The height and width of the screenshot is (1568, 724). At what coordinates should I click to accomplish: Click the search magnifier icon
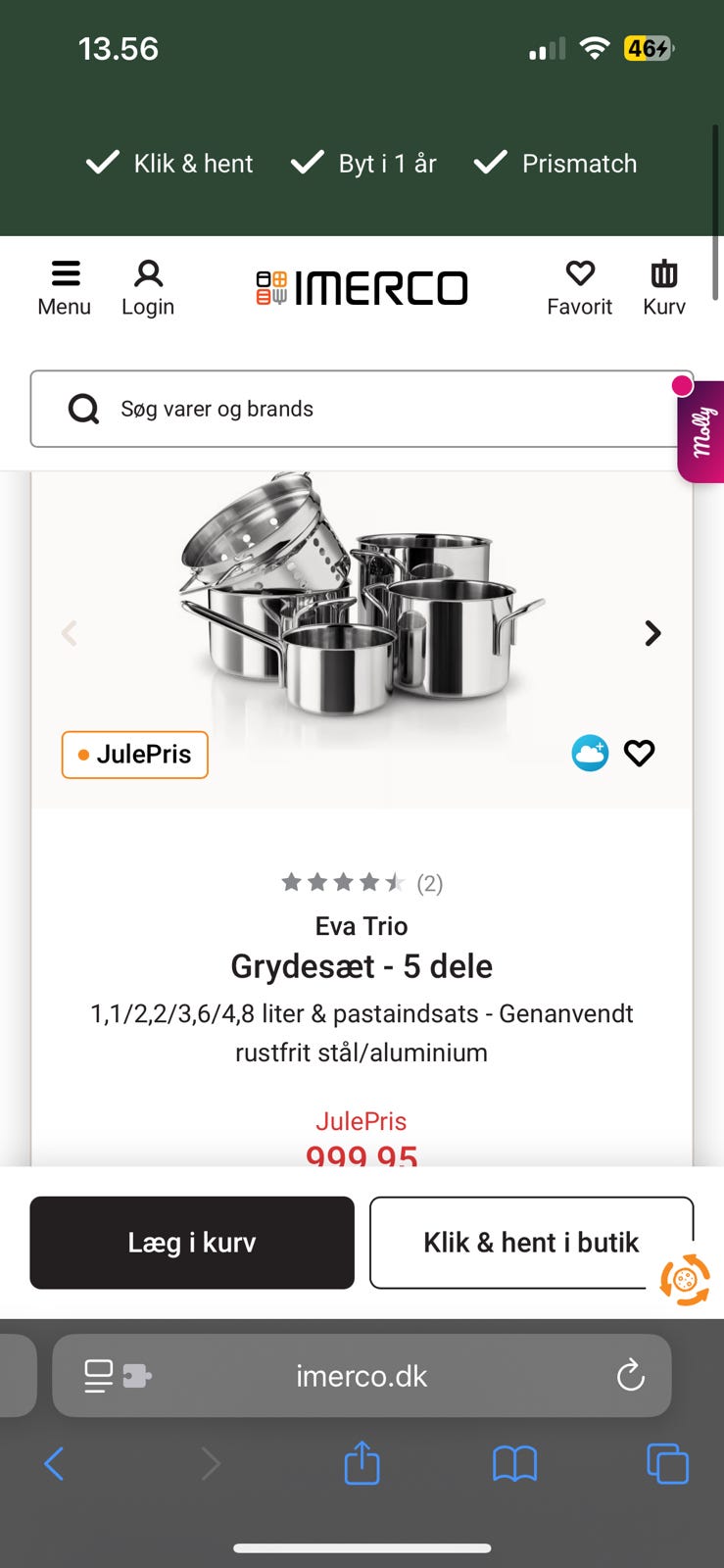tap(82, 409)
